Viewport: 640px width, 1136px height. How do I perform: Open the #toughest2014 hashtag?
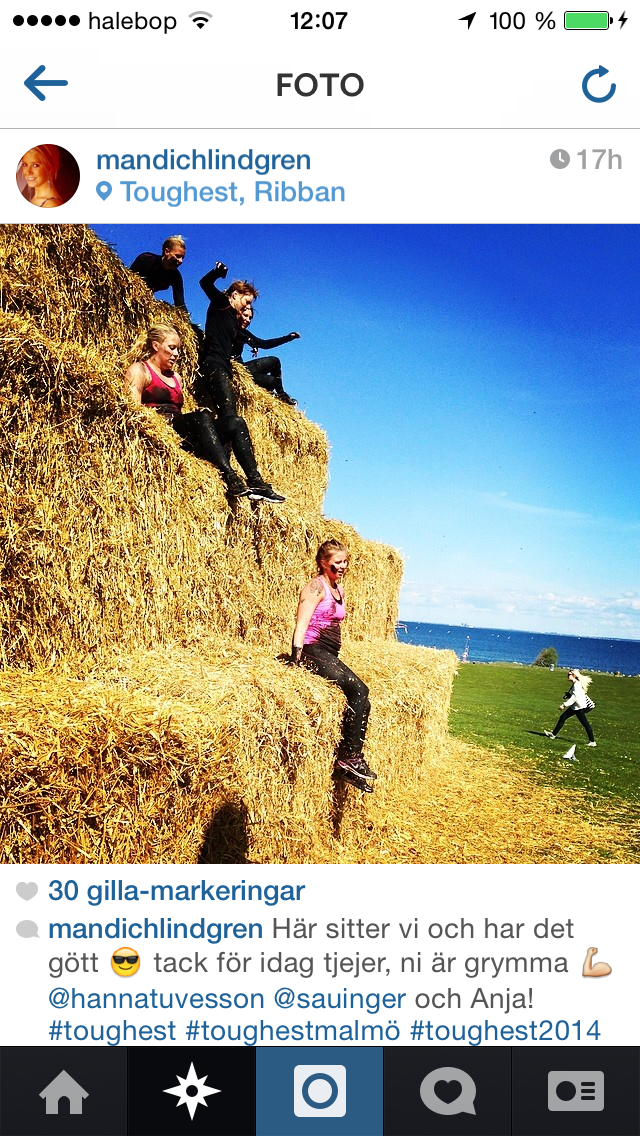coord(505,1030)
